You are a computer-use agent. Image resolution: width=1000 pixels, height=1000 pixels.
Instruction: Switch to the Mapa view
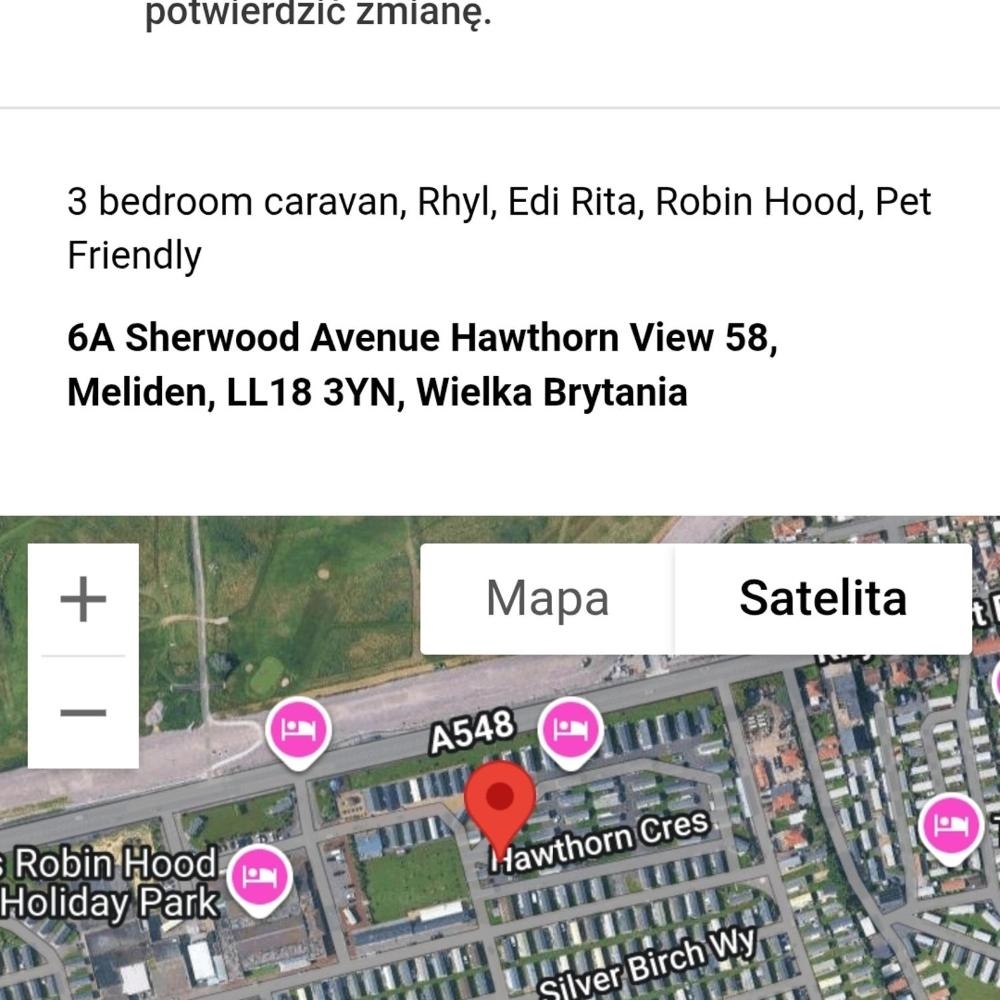[547, 599]
